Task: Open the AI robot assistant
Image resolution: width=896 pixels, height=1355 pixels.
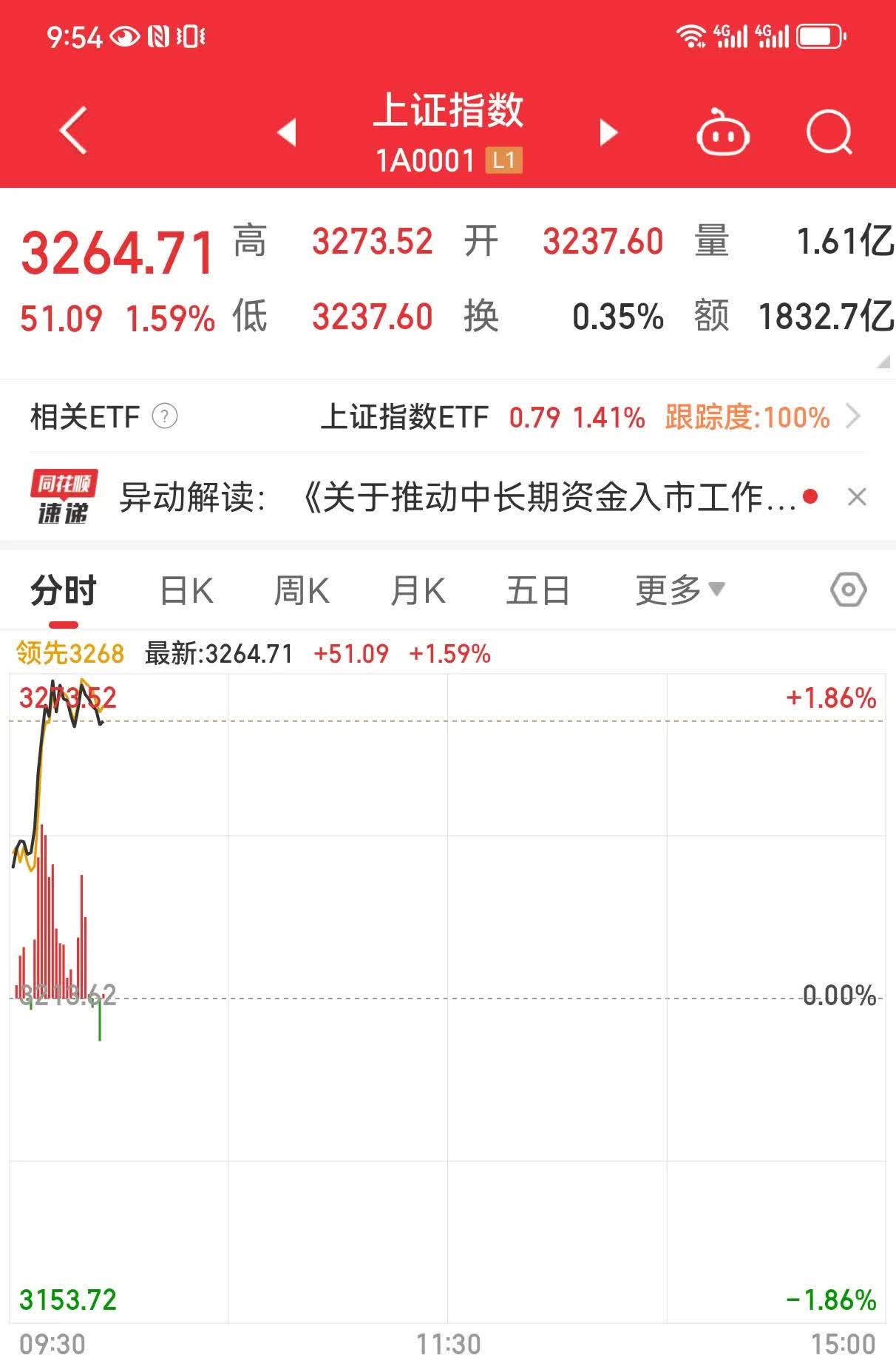Action: click(x=722, y=132)
